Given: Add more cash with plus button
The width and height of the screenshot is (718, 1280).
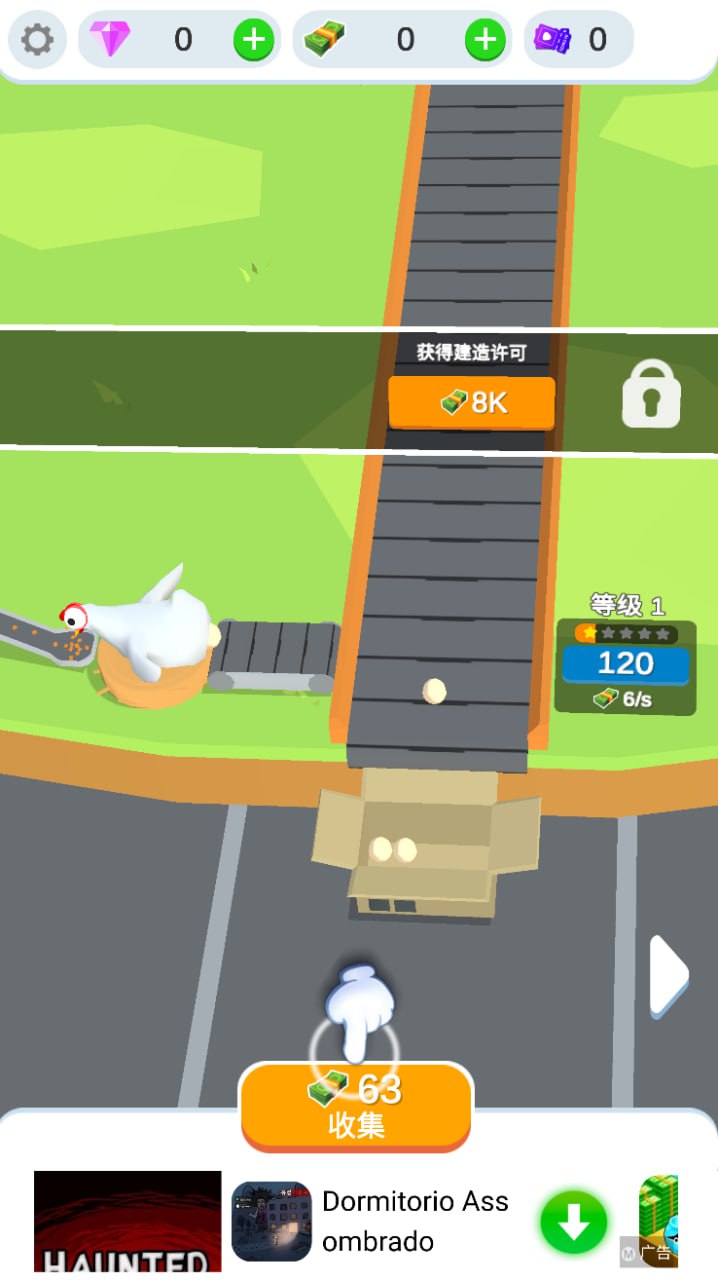Looking at the screenshot, I should point(485,40).
